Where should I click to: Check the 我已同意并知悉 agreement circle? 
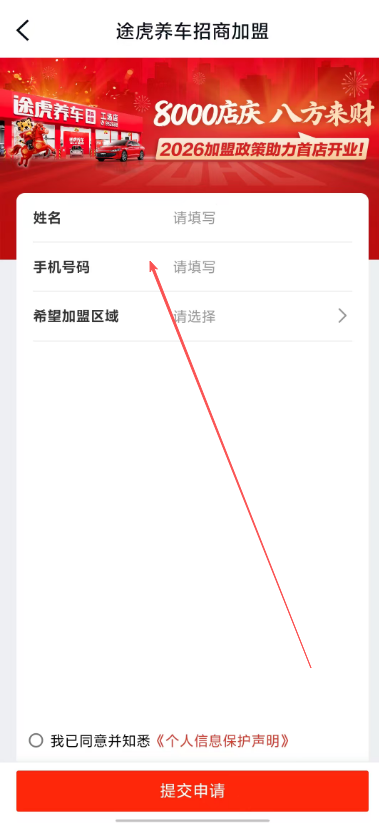[36, 741]
